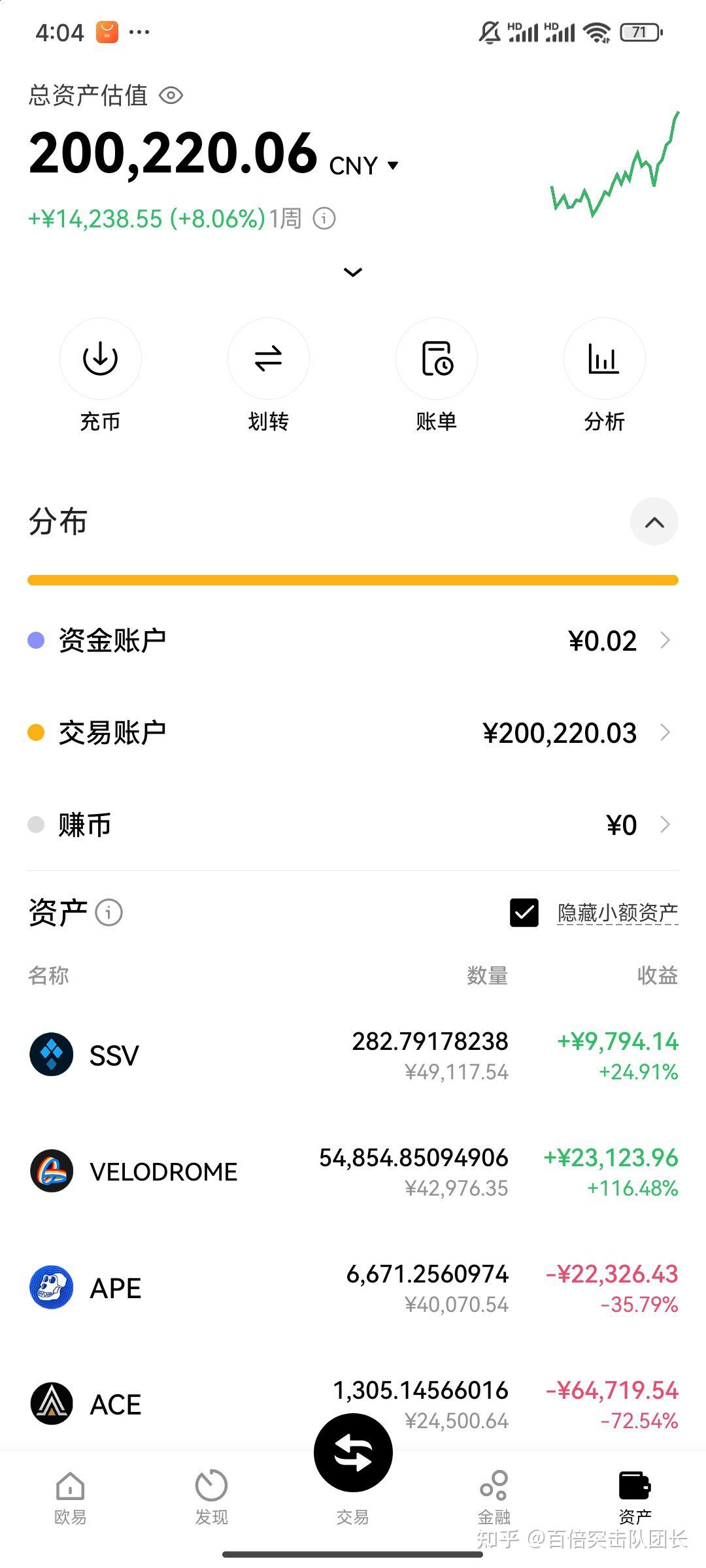This screenshot has height=1568, width=706.
Task: Open 分析 analysis
Action: 604,359
